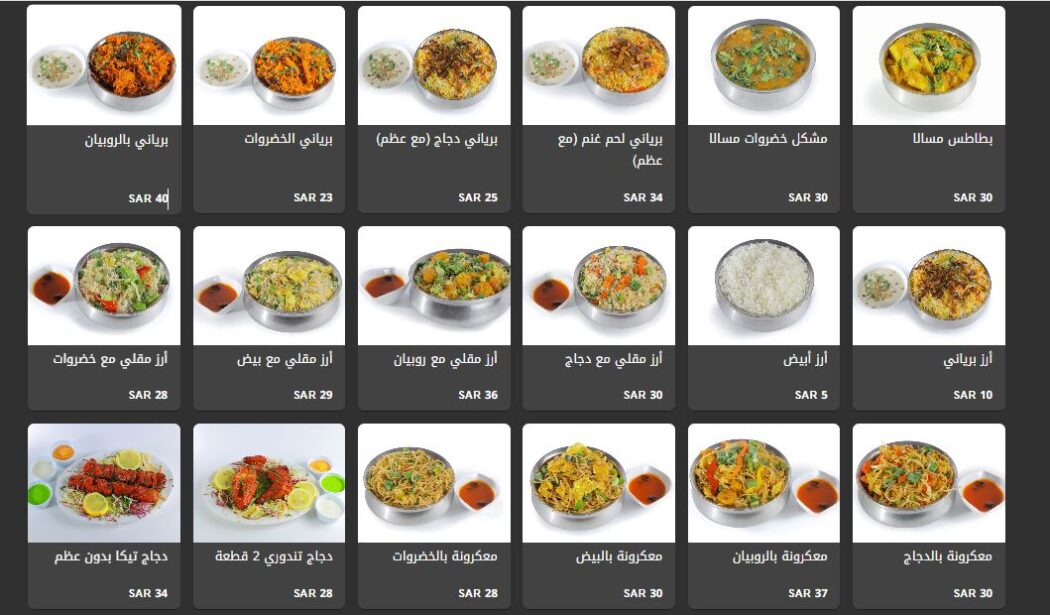Choose the أرز أبيض card
This screenshot has height=615, width=1050.
pyautogui.click(x=763, y=318)
